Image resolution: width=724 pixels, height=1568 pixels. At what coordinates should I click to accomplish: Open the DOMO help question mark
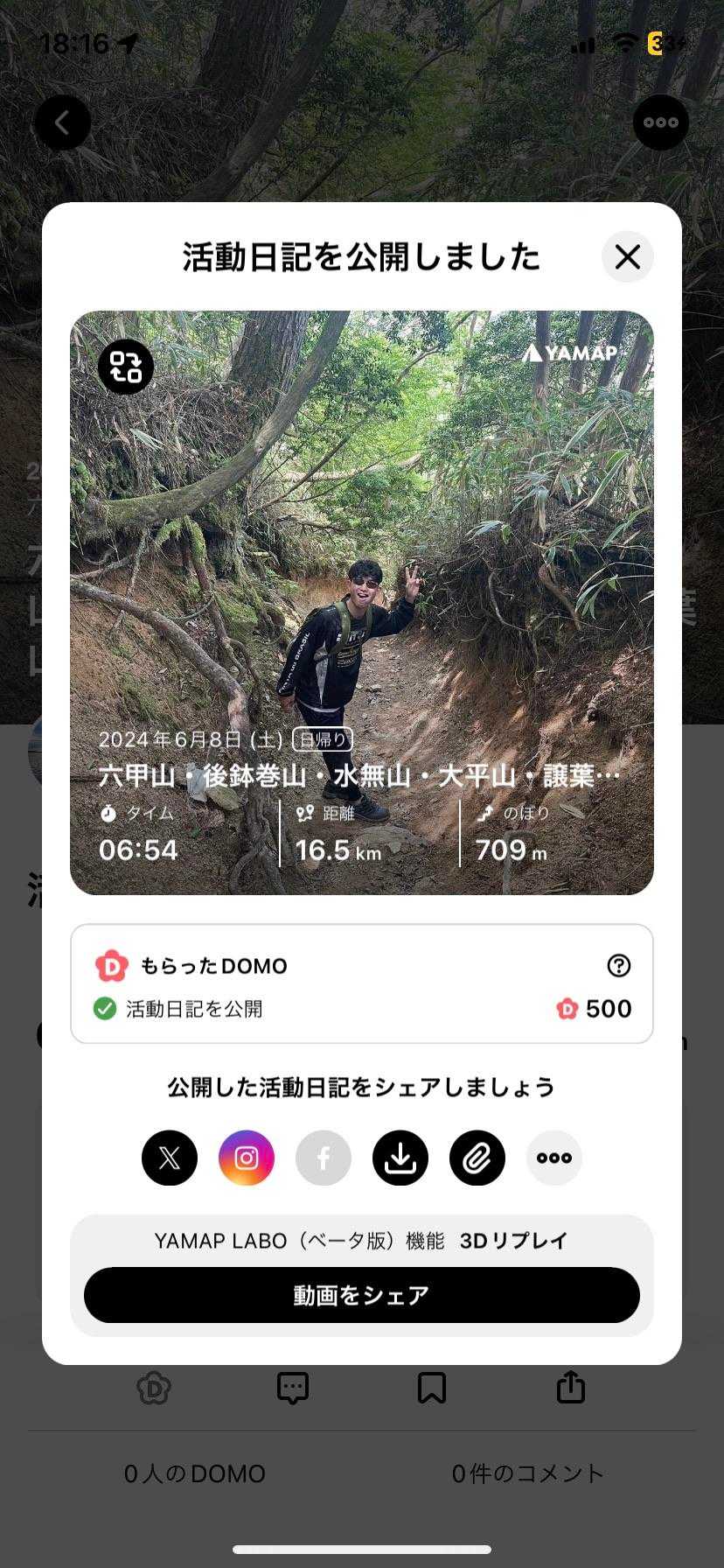point(618,965)
